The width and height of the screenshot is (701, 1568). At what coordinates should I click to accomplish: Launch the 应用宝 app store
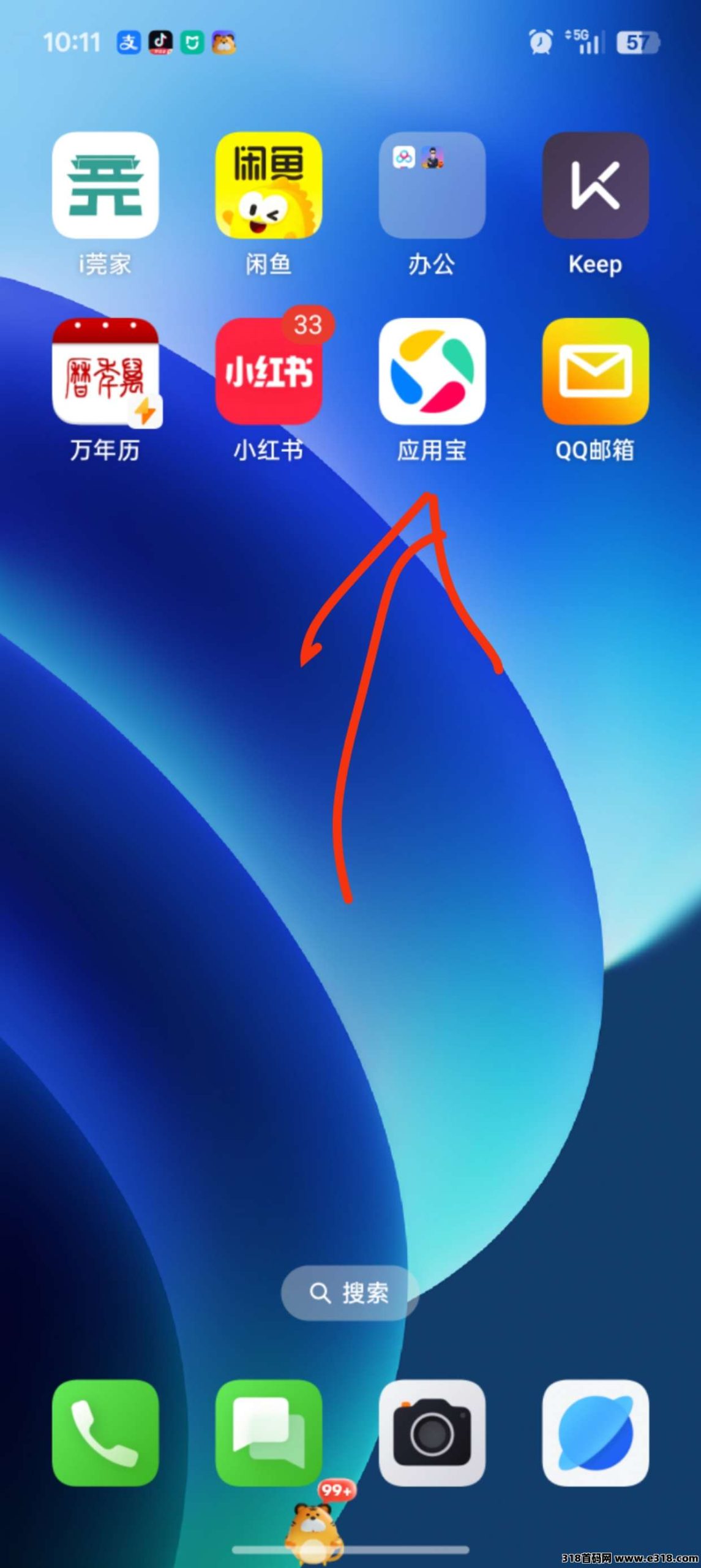432,371
